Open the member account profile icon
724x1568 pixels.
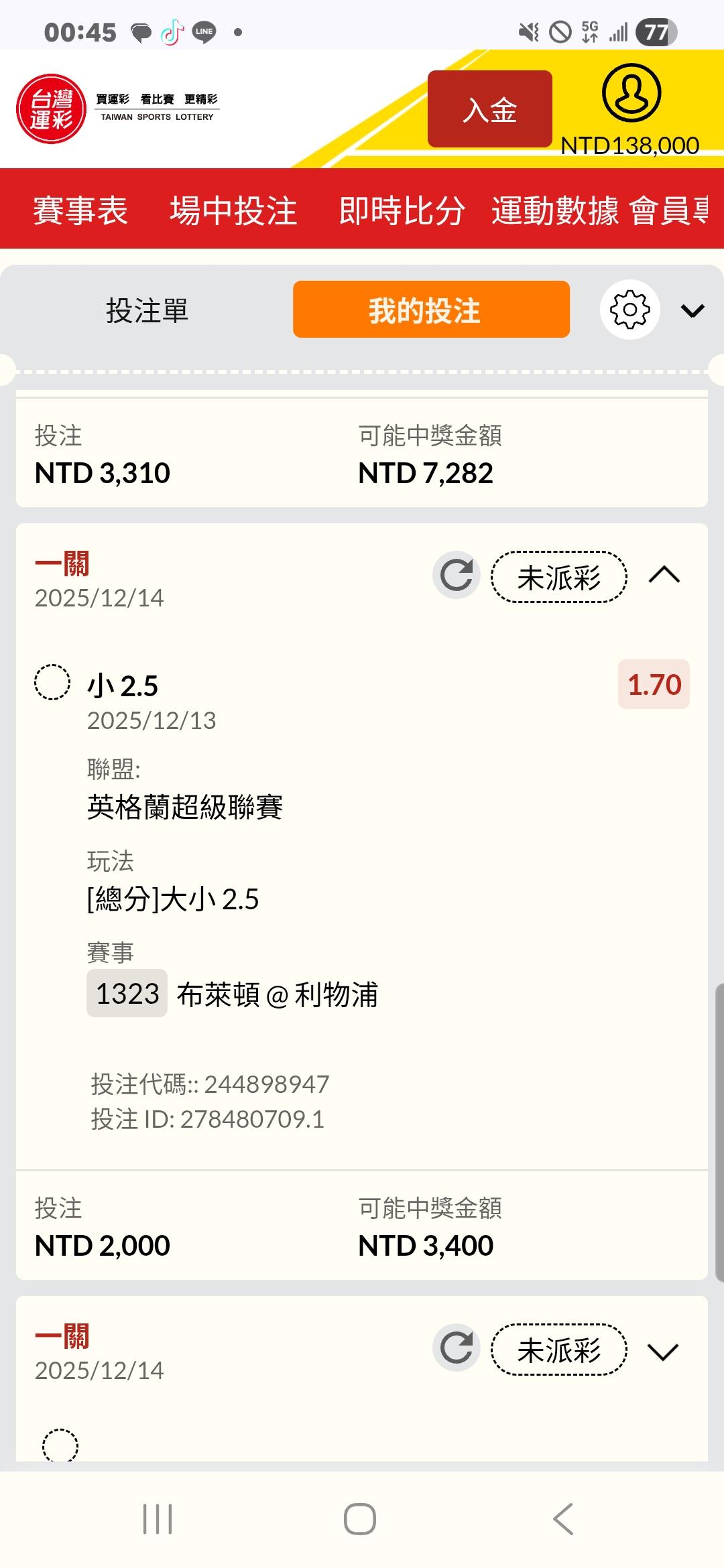point(631,93)
